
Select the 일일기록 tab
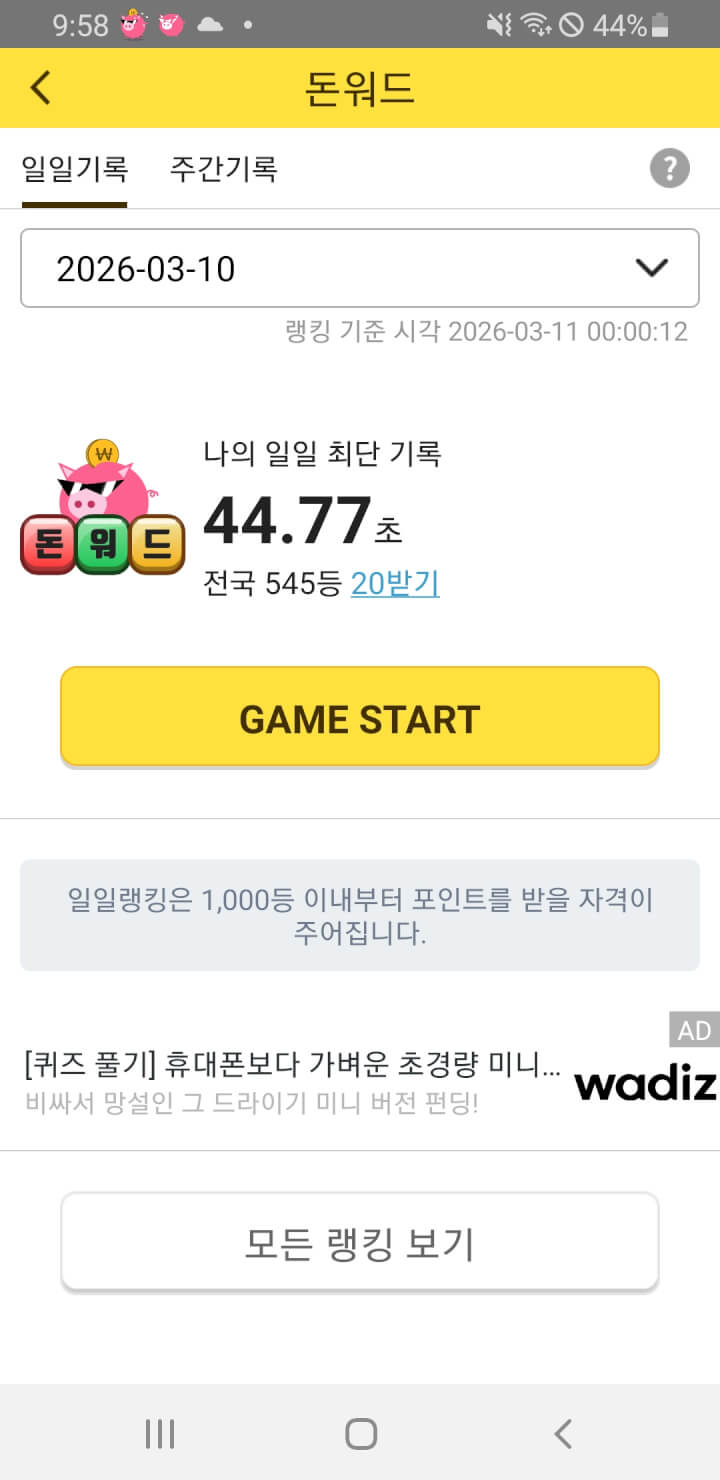[75, 168]
